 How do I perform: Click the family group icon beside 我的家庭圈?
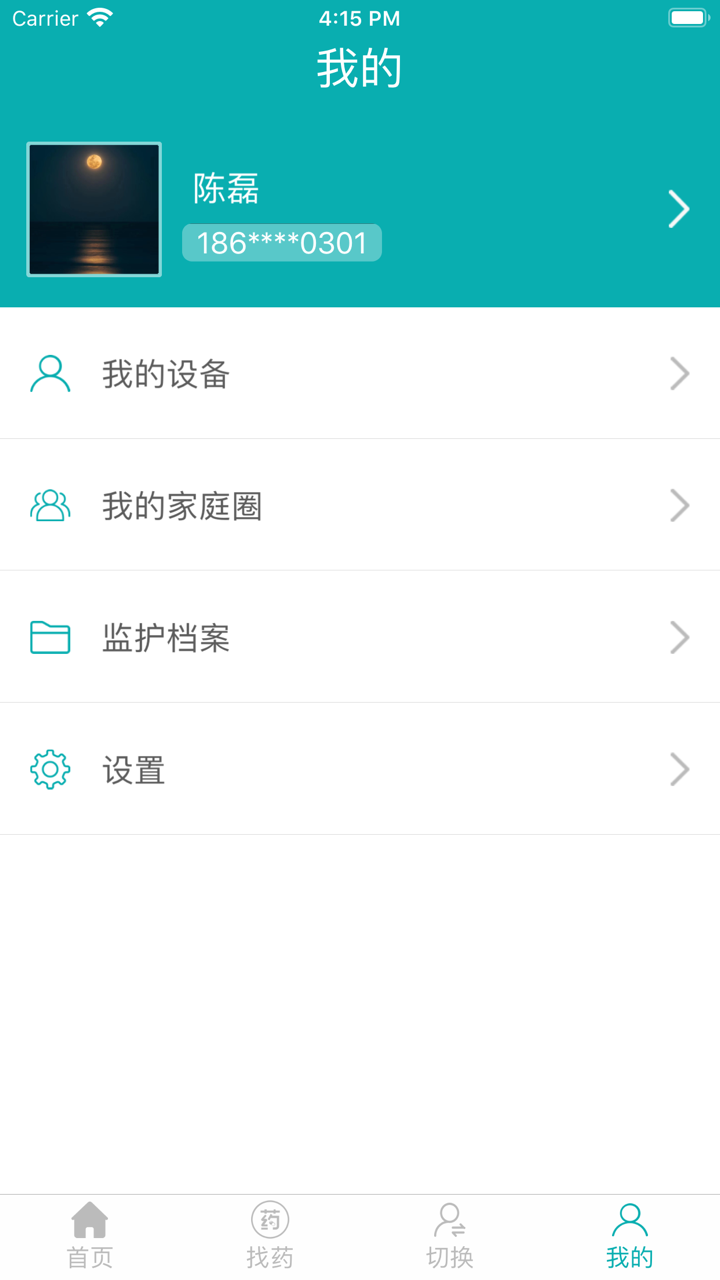[50, 505]
